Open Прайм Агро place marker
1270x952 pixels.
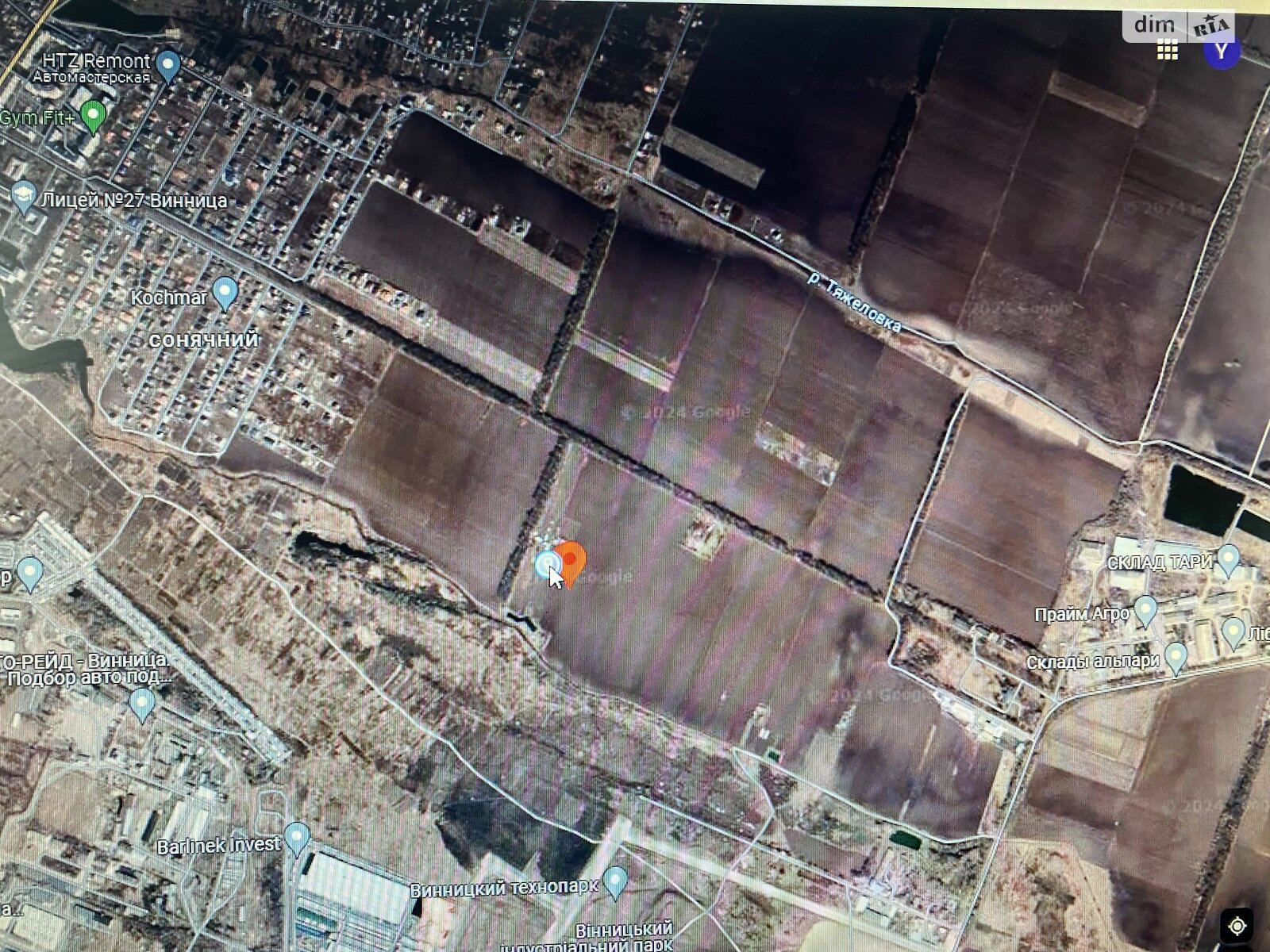coord(1145,611)
